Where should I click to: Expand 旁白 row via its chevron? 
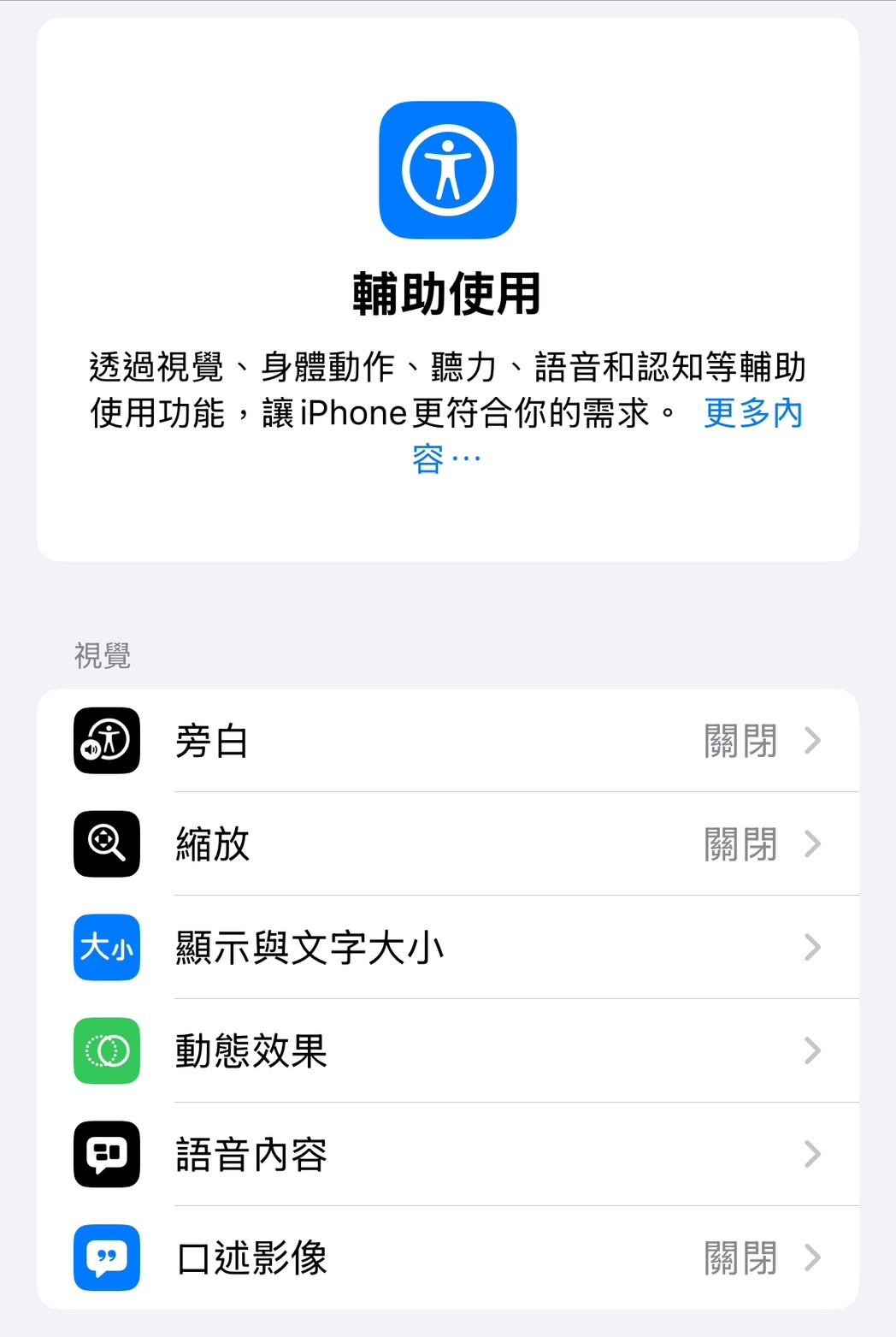click(x=811, y=741)
